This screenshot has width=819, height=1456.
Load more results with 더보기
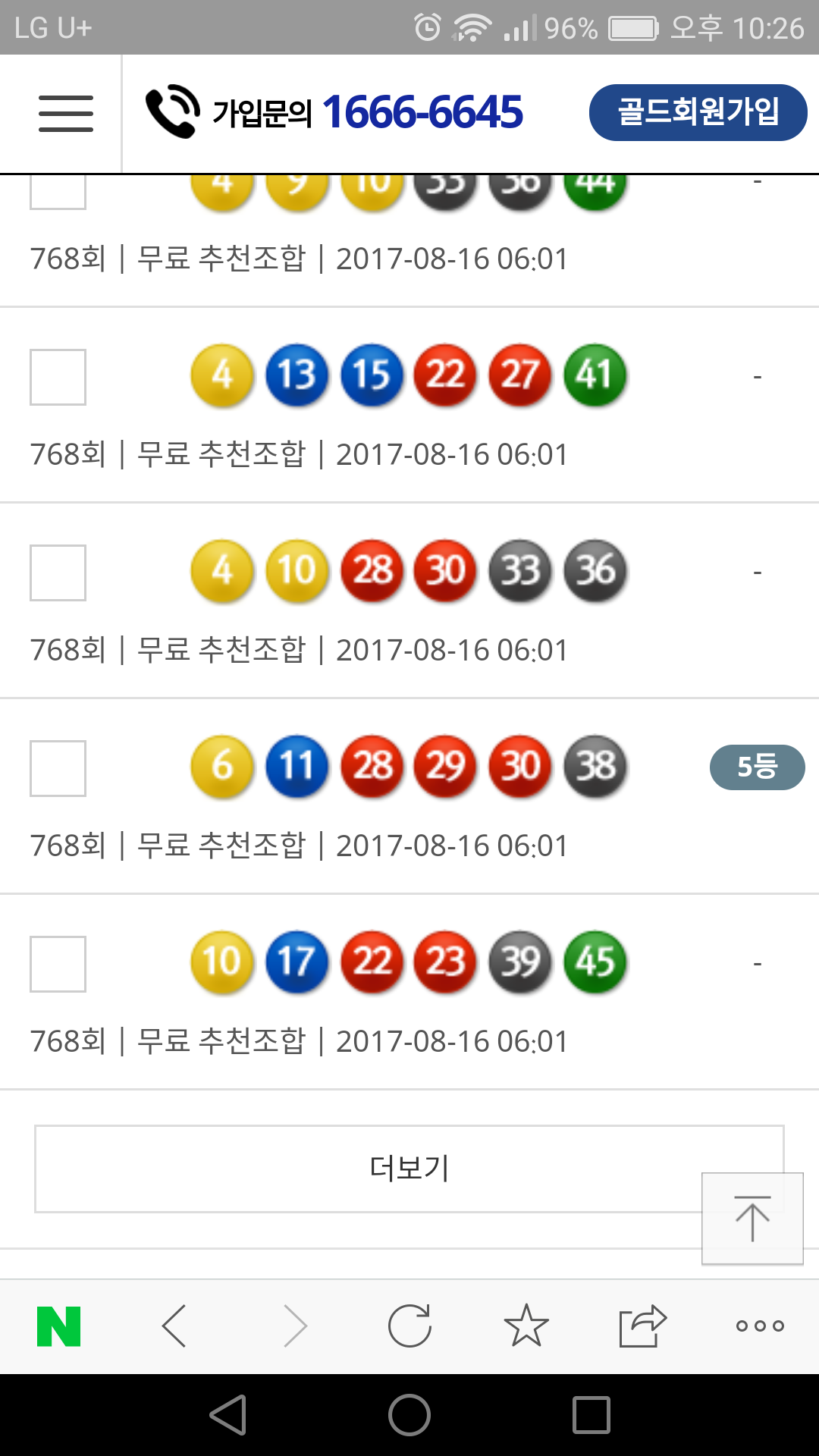click(x=409, y=1169)
